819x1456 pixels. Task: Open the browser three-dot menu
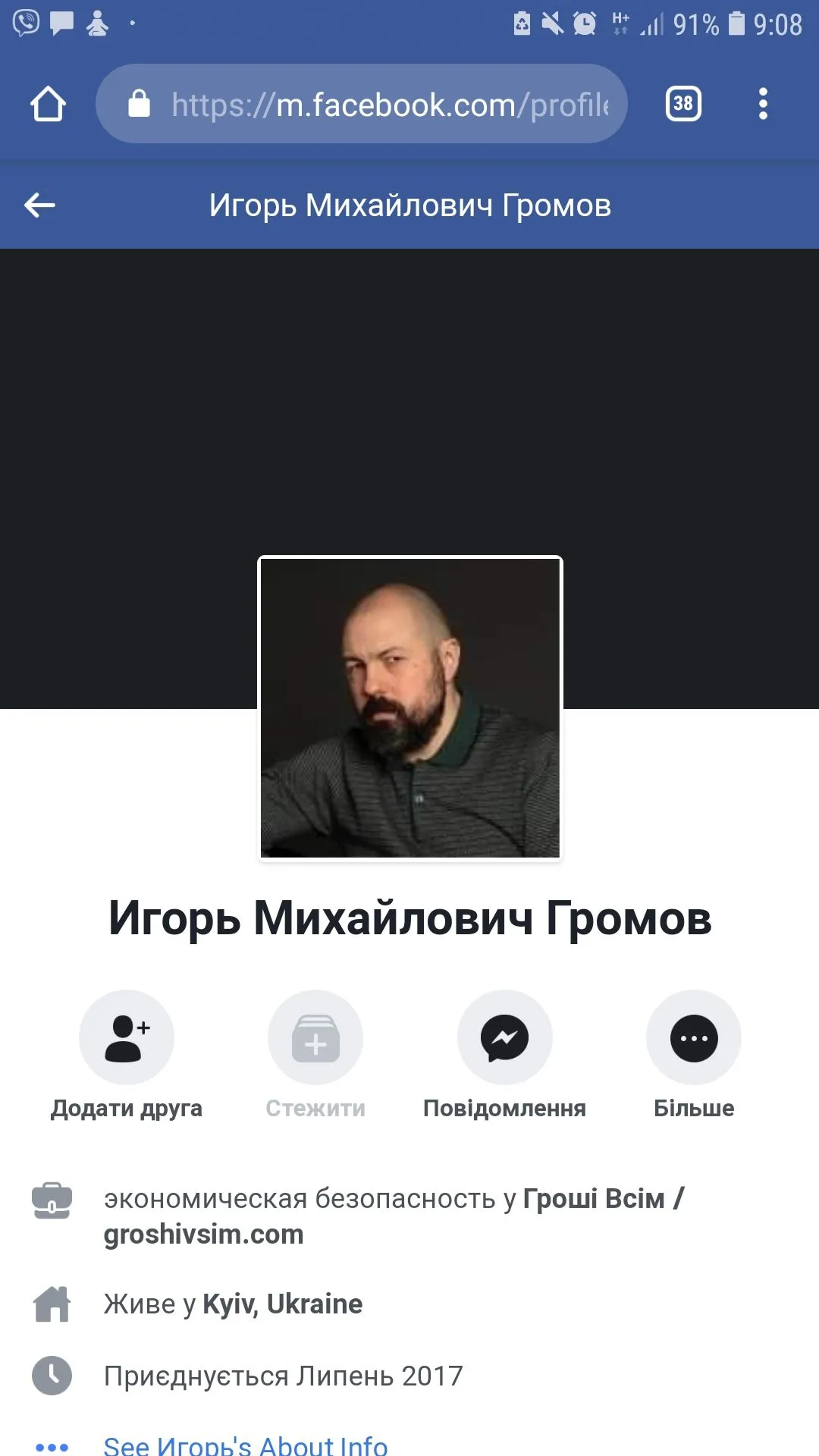point(763,104)
